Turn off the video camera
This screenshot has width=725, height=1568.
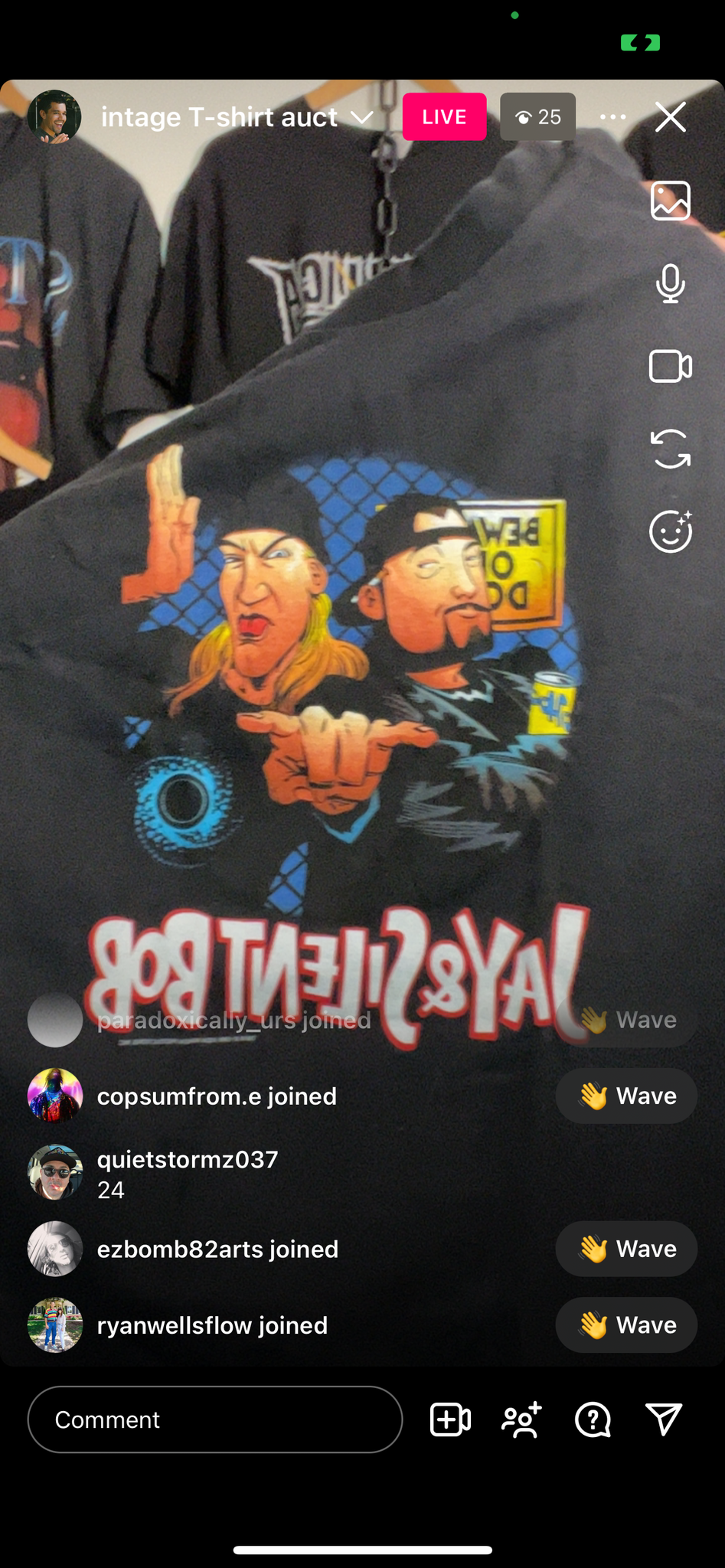click(x=671, y=366)
